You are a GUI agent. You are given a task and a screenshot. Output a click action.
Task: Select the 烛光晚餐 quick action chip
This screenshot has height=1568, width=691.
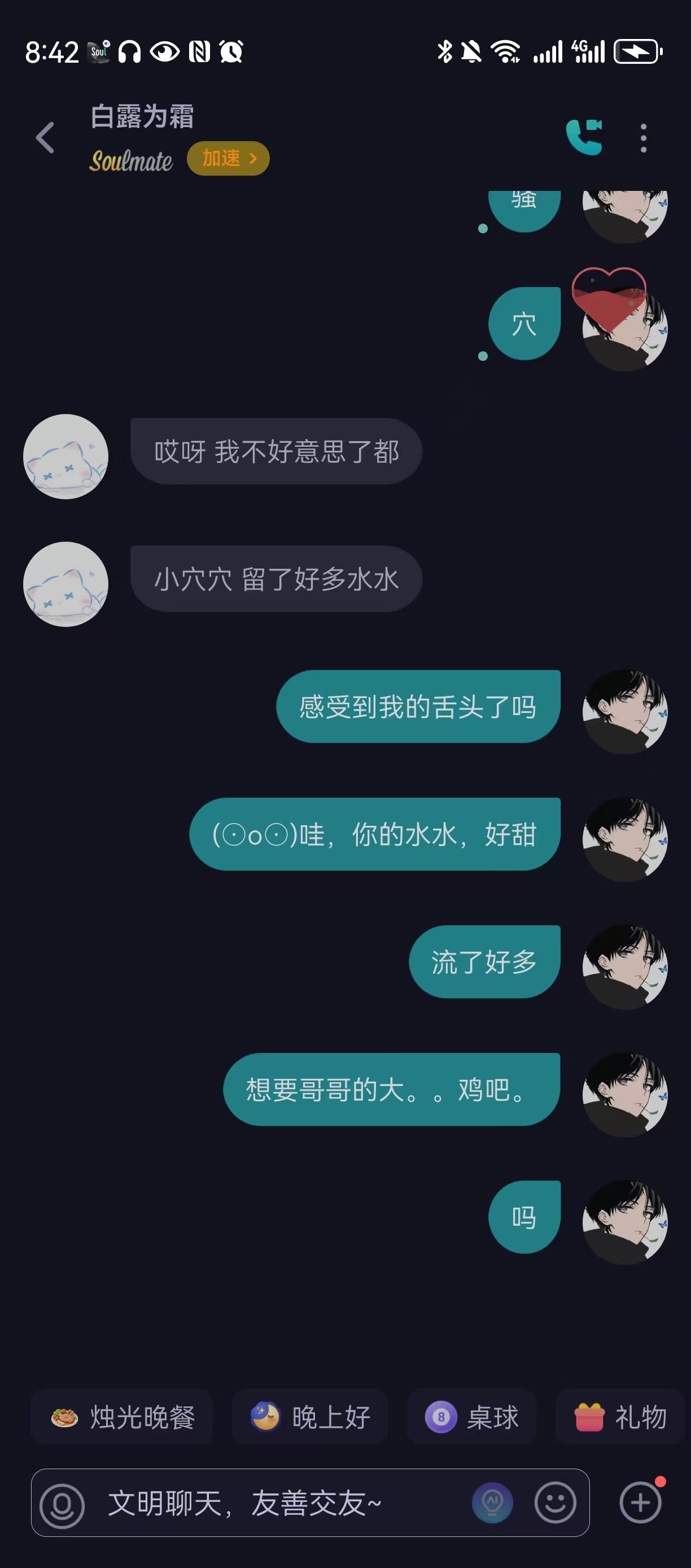(x=123, y=1417)
